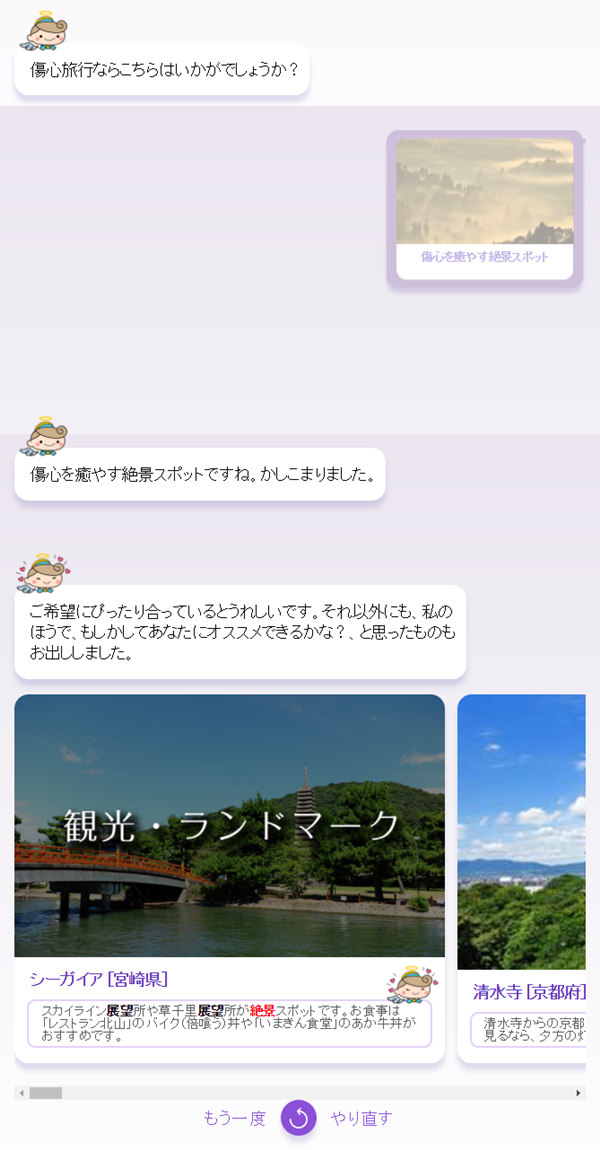
Task: Open the 傷心を癒やす絶景スポット card
Action: pos(485,208)
